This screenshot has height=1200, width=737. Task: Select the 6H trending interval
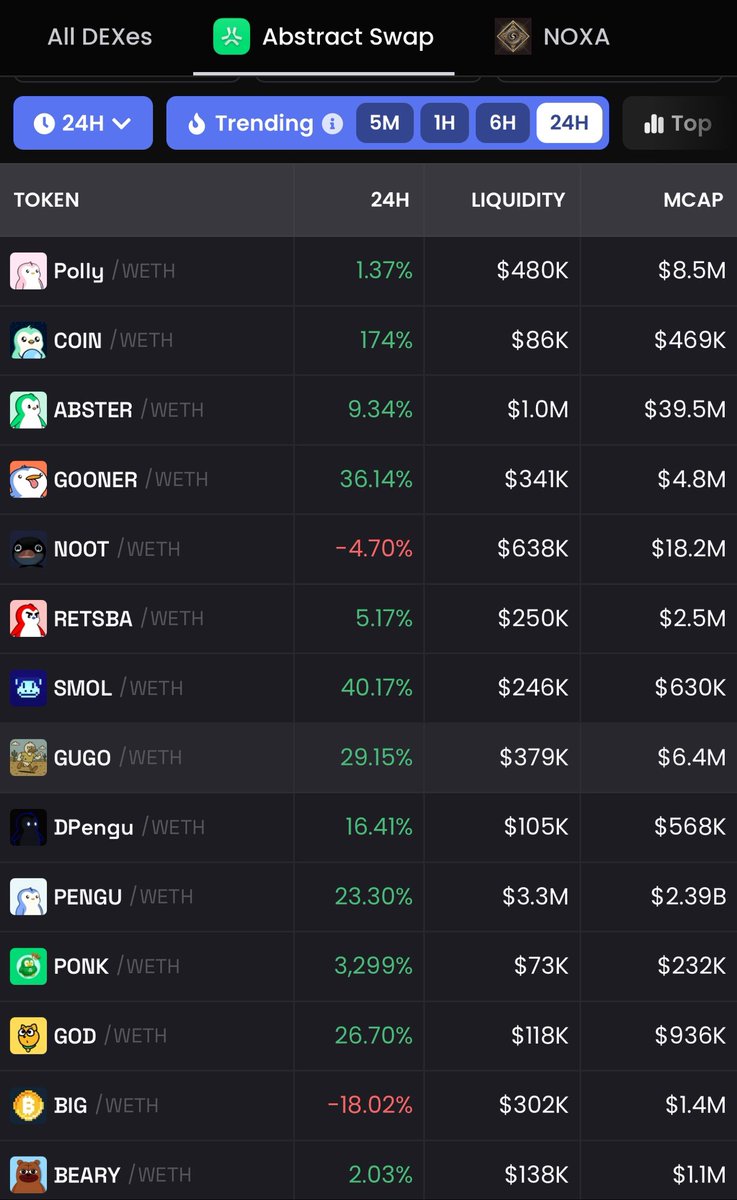[x=502, y=123]
